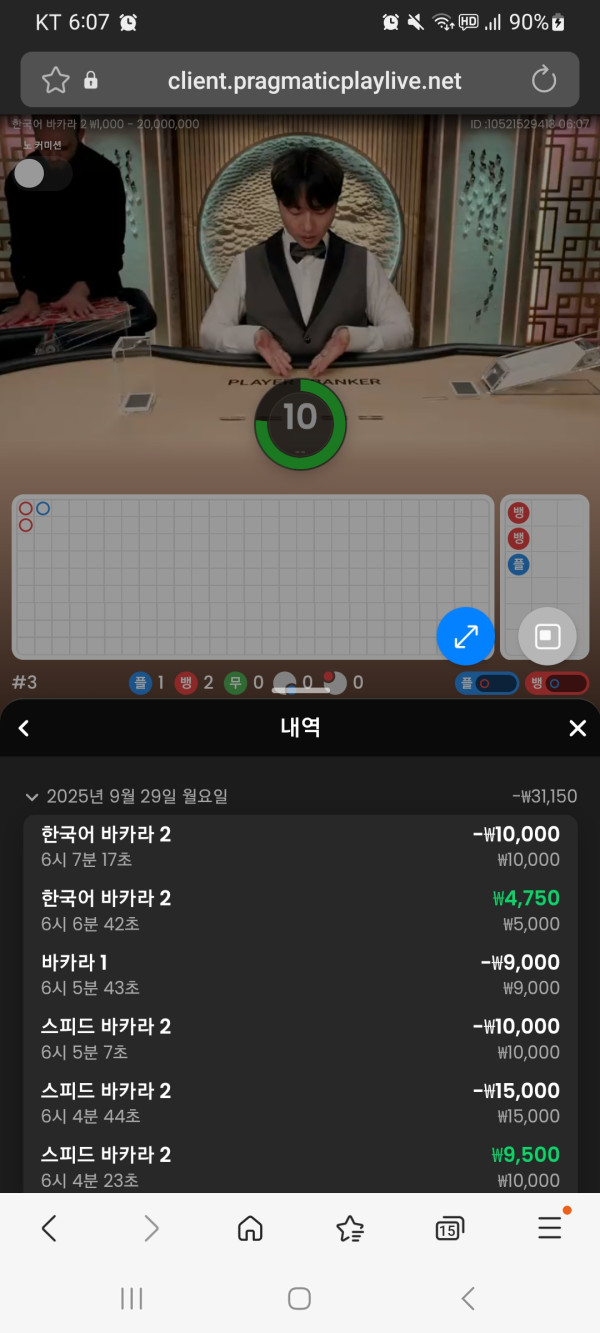Bookmark this page with the star icon
Image resolution: width=600 pixels, height=1333 pixels.
coord(55,80)
